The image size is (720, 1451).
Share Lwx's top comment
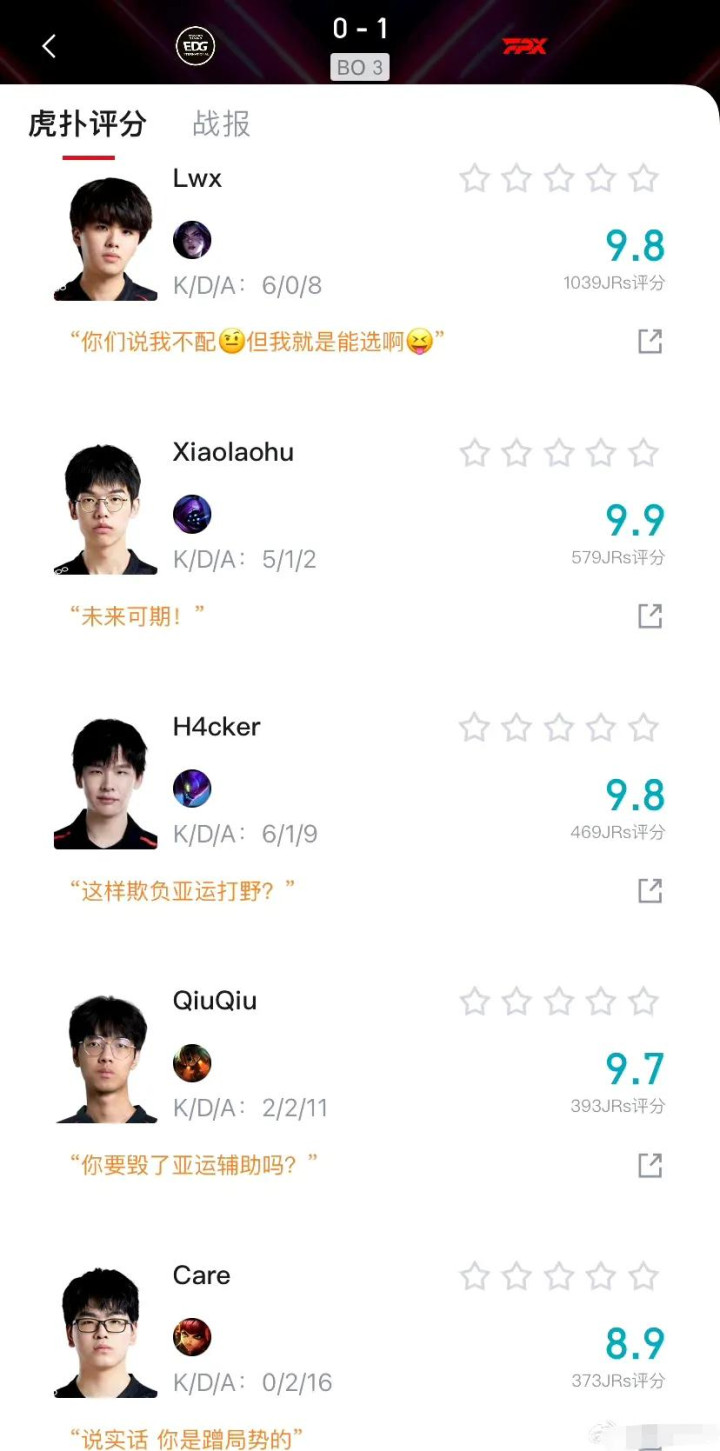[x=650, y=341]
